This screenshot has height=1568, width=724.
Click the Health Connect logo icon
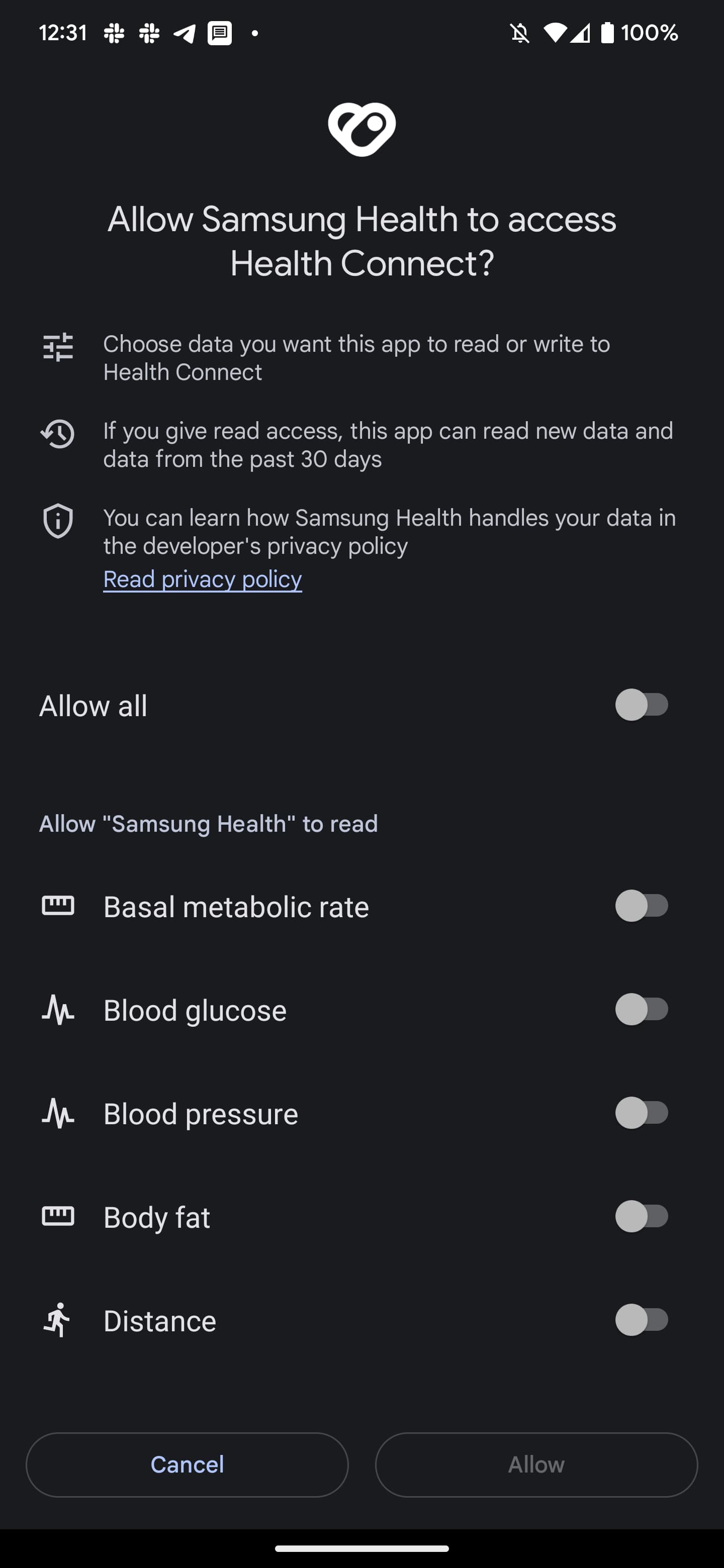point(361,128)
